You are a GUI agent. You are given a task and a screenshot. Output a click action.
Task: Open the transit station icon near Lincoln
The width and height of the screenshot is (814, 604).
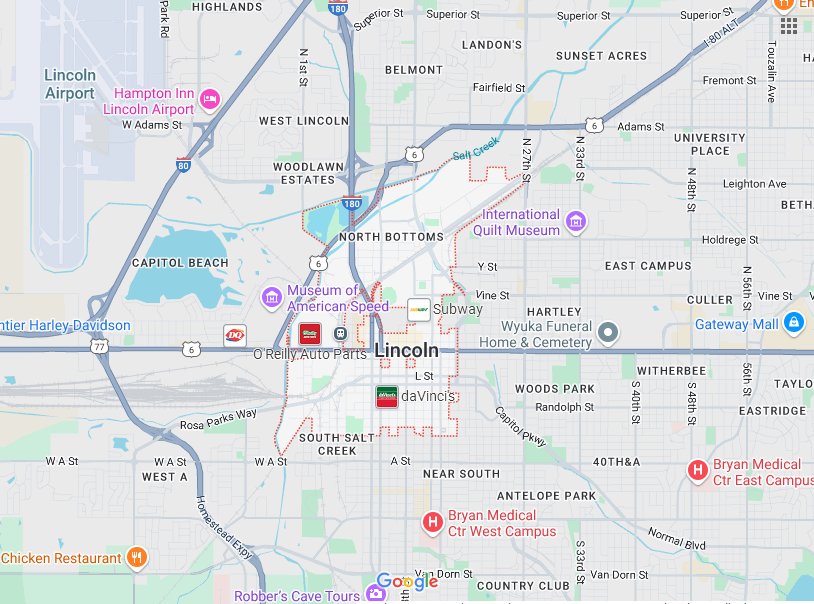click(x=340, y=332)
